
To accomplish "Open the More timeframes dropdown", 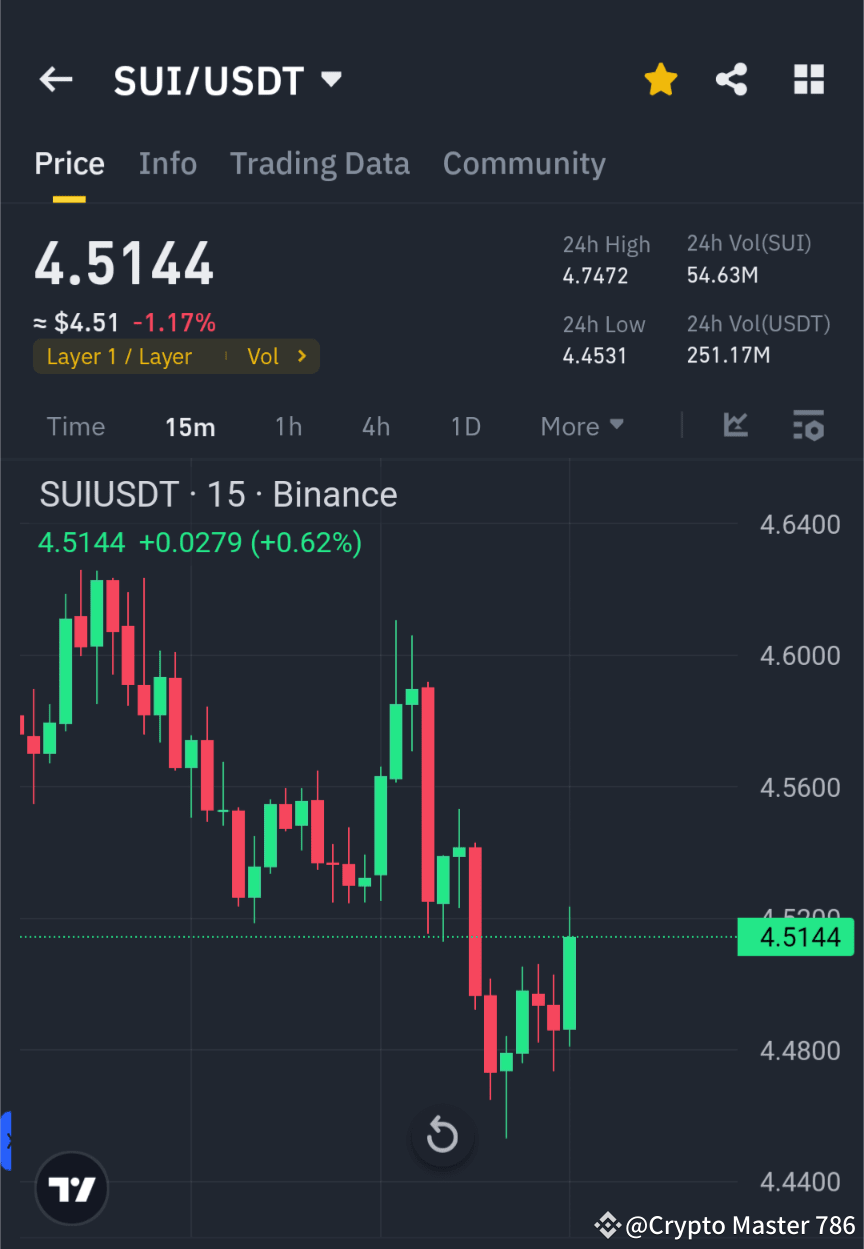I will tap(581, 426).
